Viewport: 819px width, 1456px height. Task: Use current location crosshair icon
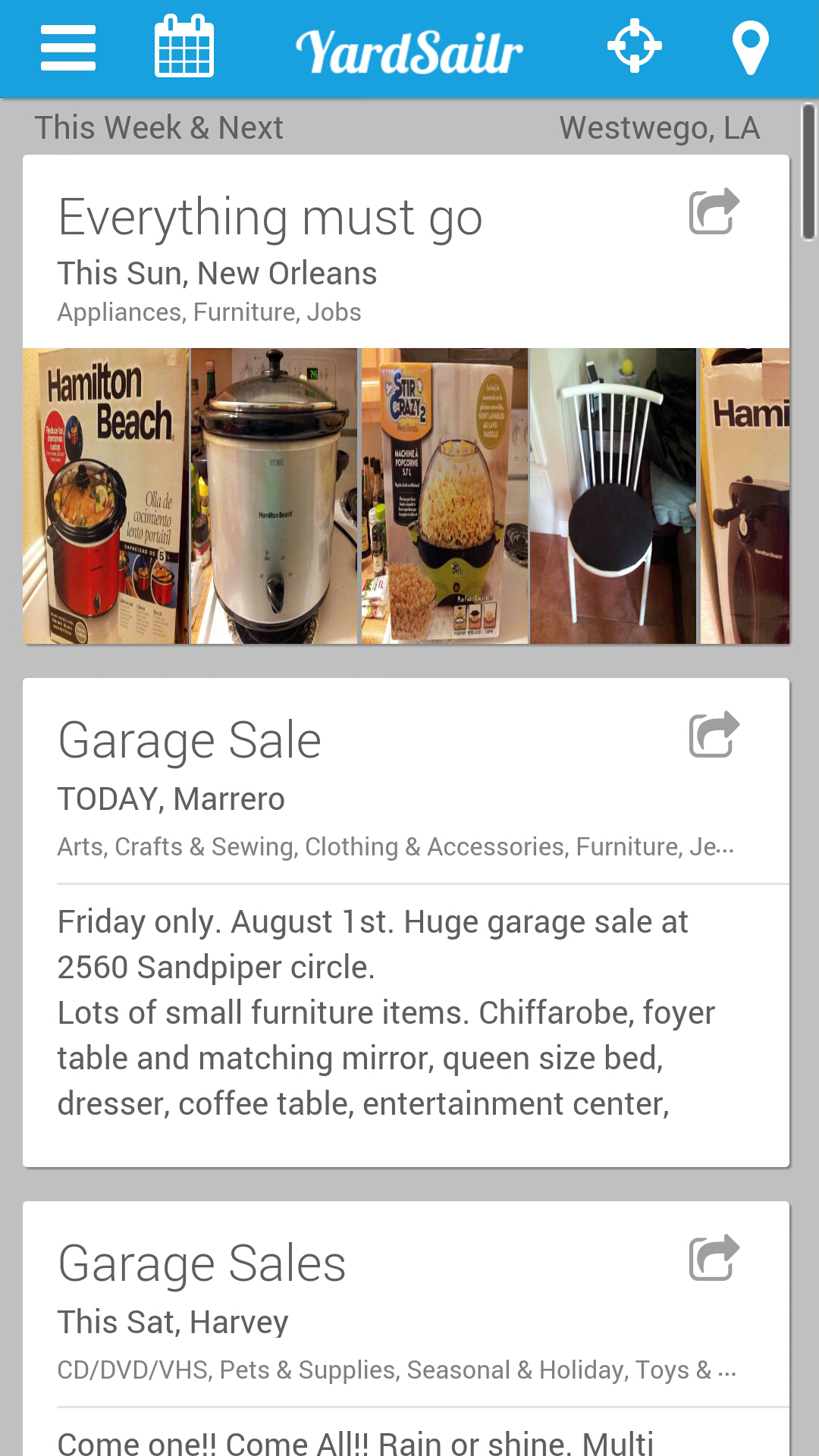click(635, 46)
